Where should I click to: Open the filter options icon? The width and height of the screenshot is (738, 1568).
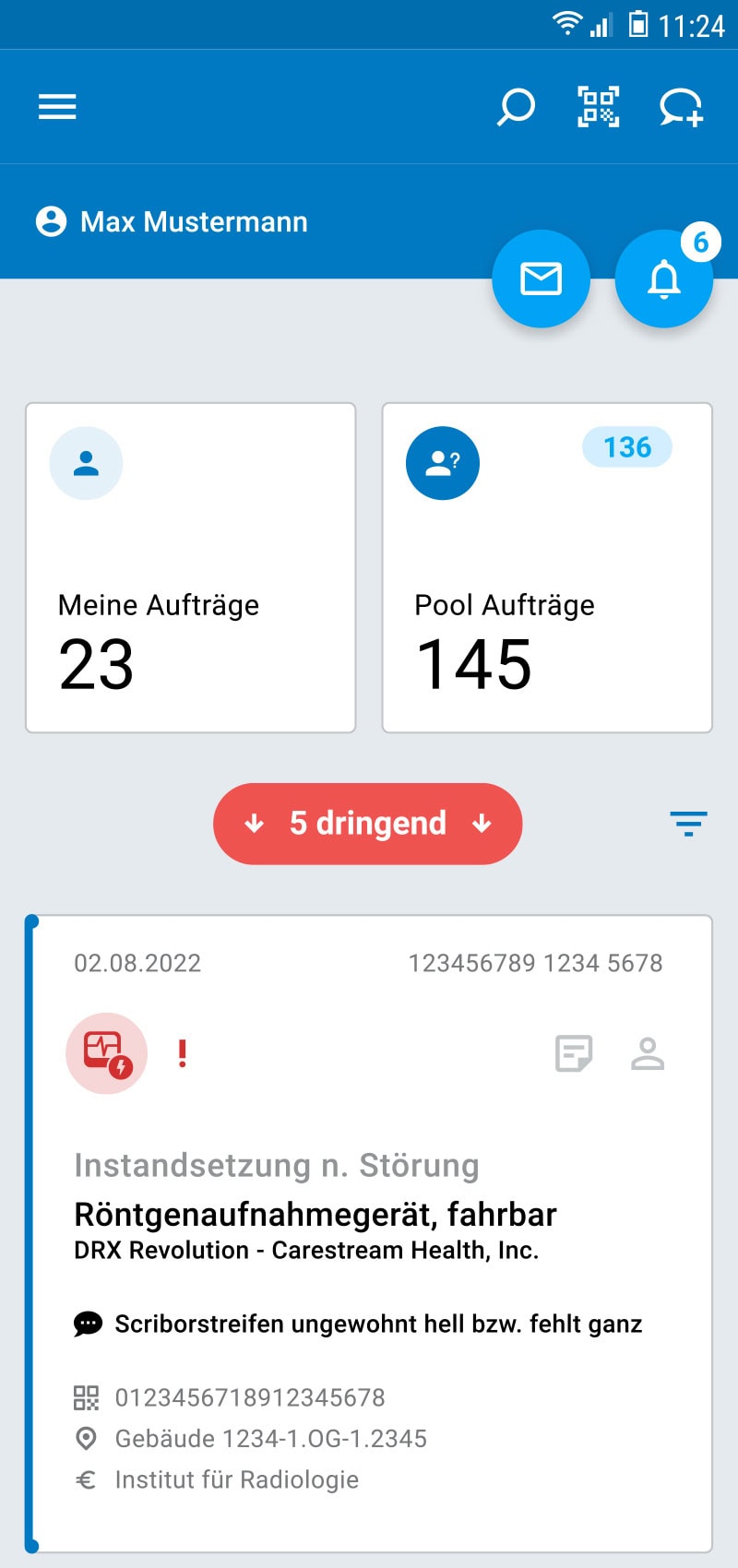pos(688,823)
